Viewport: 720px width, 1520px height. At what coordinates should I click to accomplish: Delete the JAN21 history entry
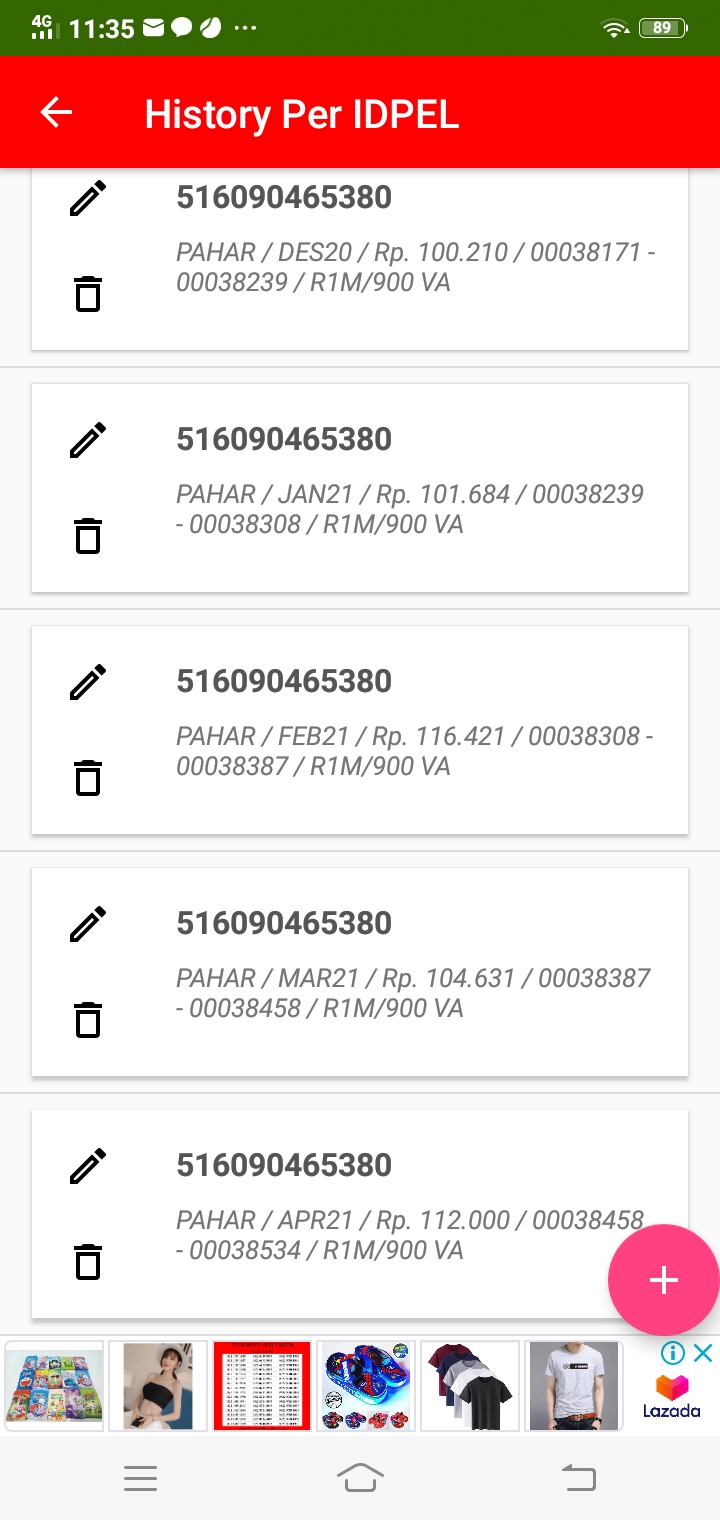[x=88, y=536]
